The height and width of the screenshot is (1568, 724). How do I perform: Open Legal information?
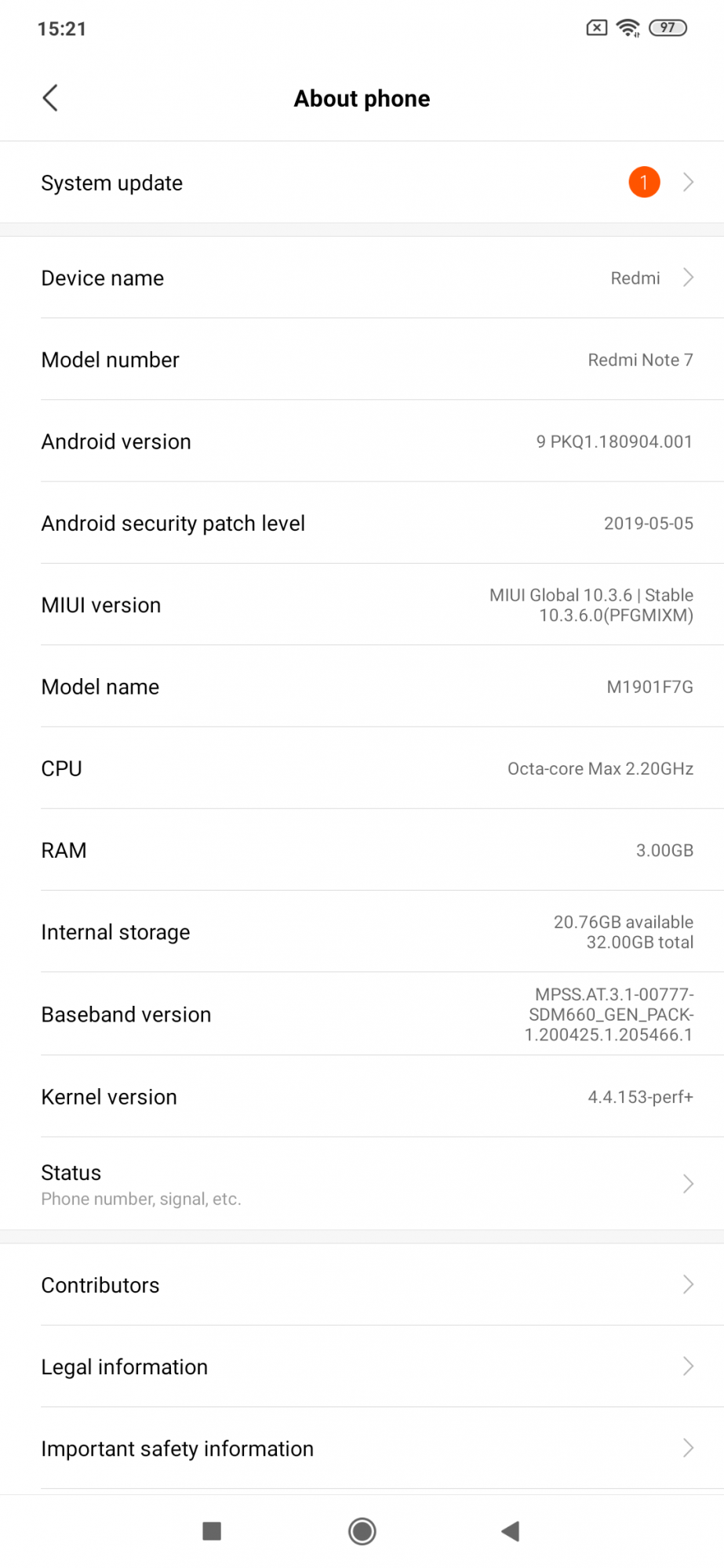[x=362, y=1367]
